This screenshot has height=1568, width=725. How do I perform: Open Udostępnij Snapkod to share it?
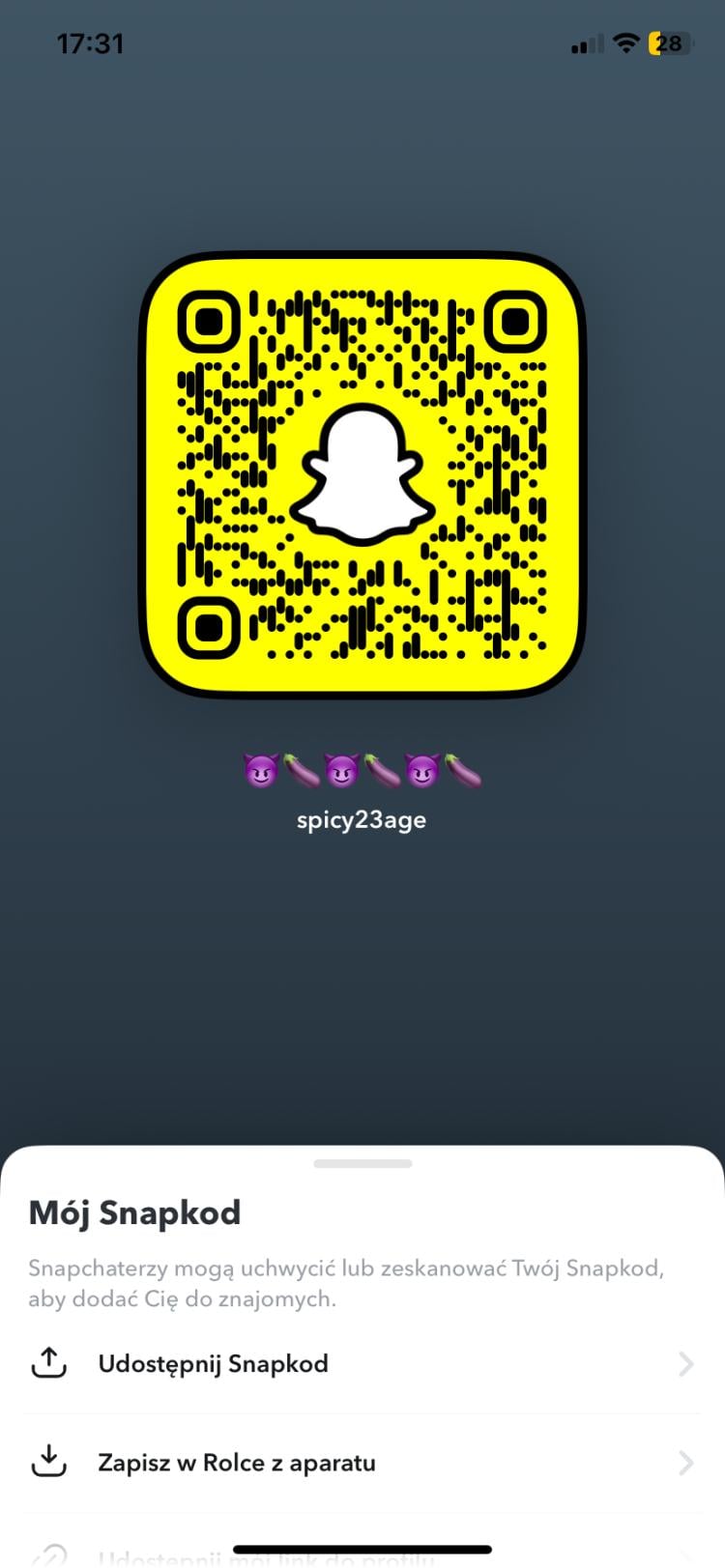click(x=362, y=1363)
